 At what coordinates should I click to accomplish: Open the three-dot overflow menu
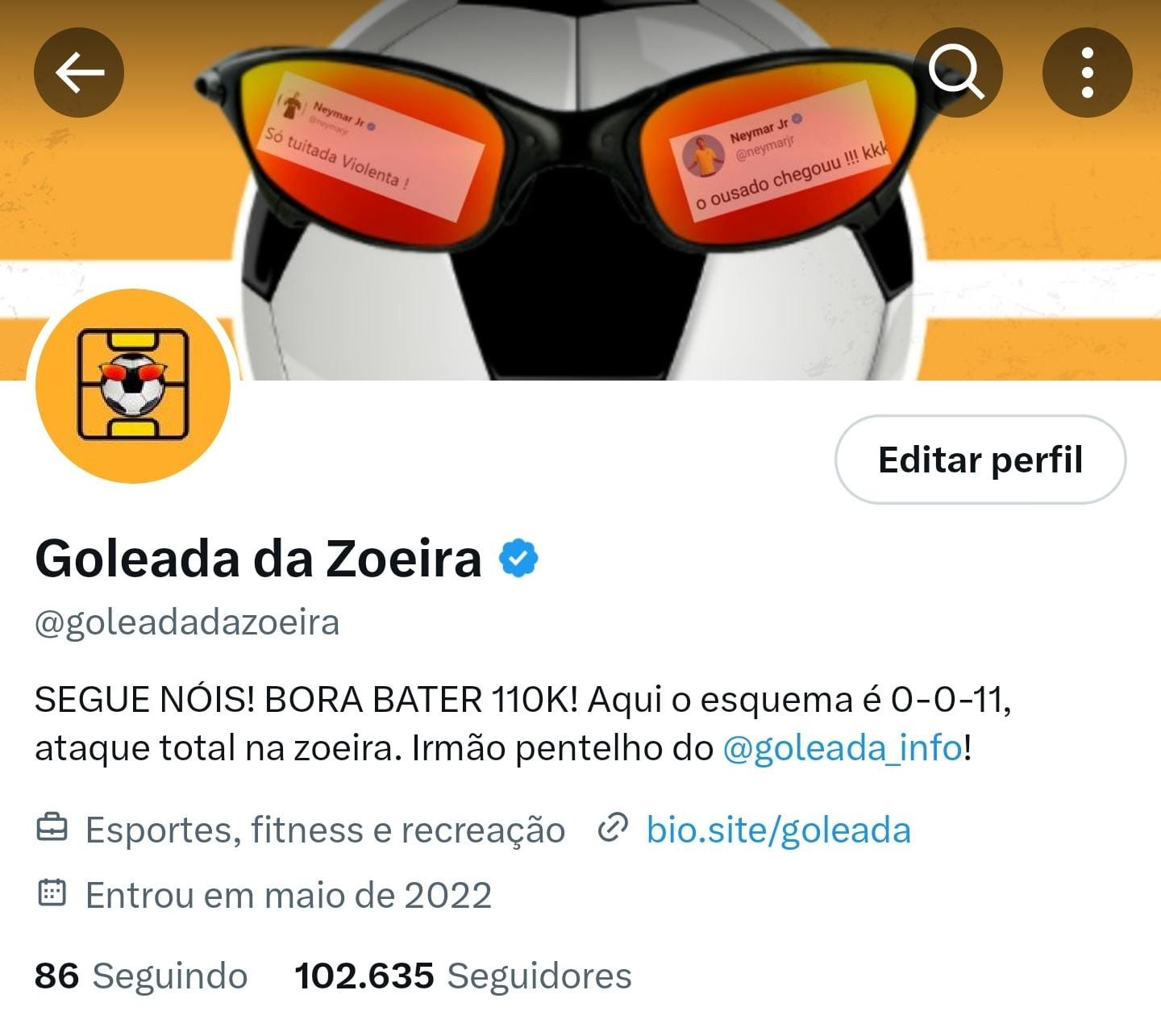[1087, 73]
